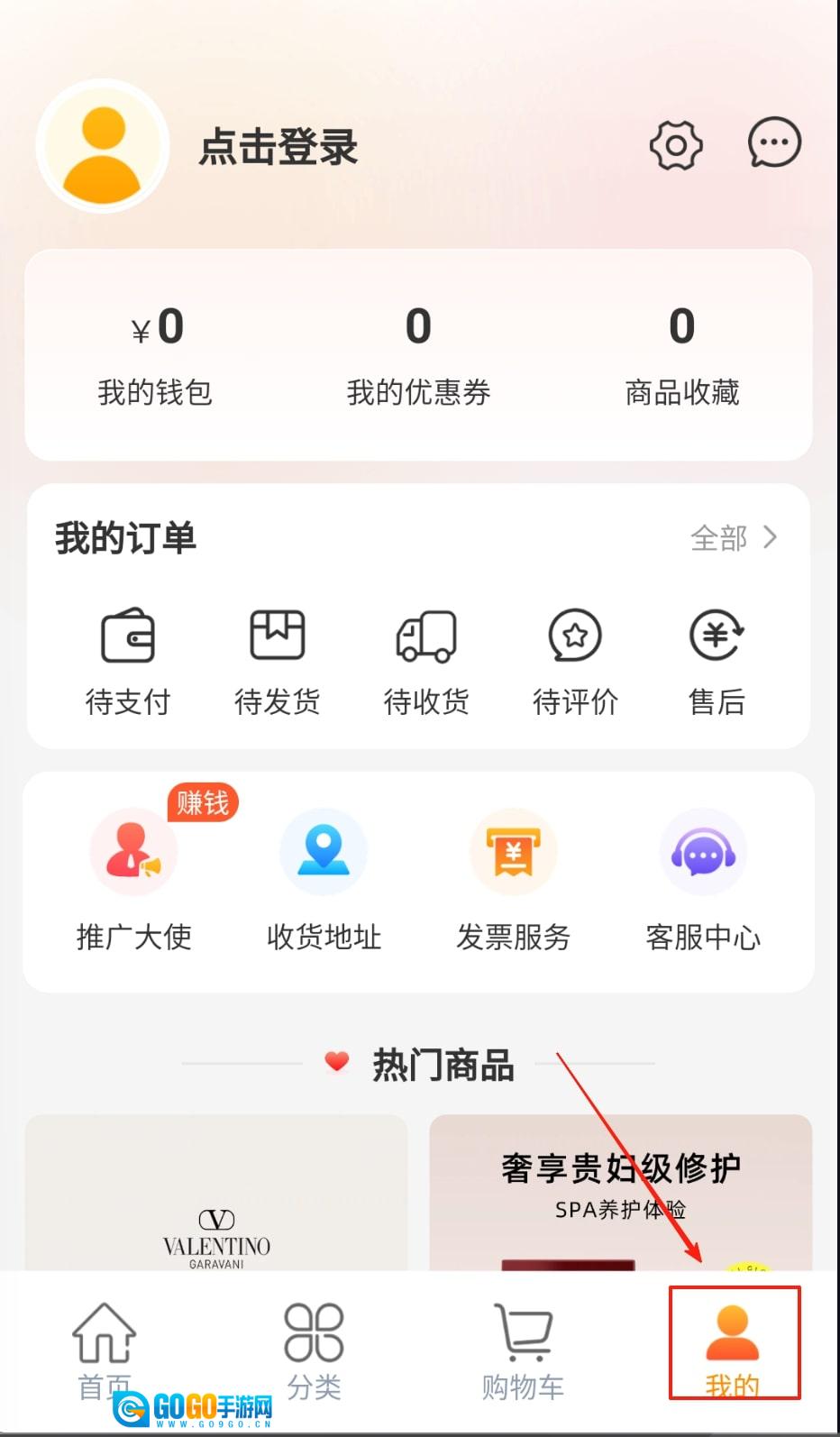Switch to the 购物车 tab

point(523,1350)
